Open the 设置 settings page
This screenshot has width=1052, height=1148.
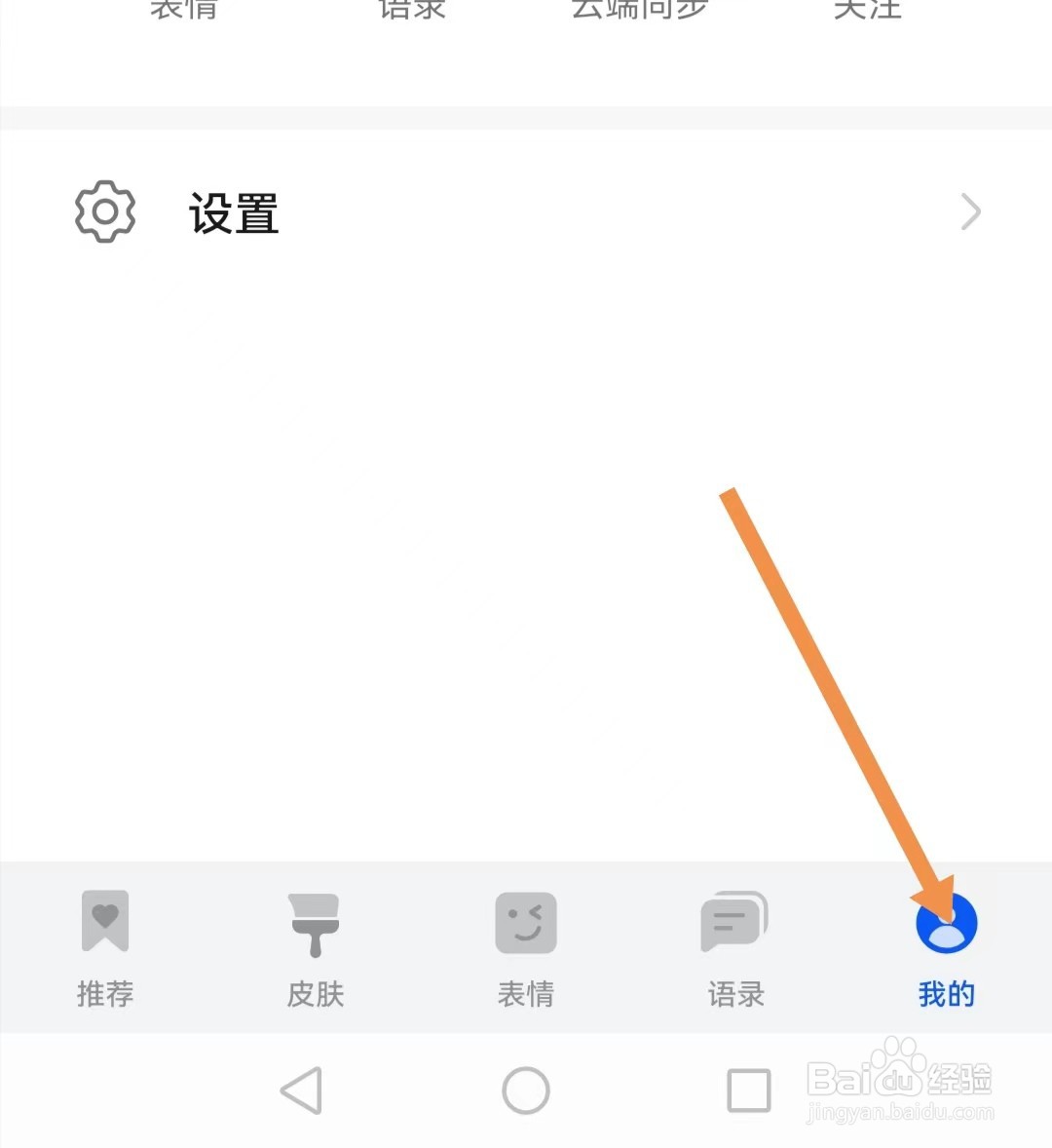tap(234, 212)
